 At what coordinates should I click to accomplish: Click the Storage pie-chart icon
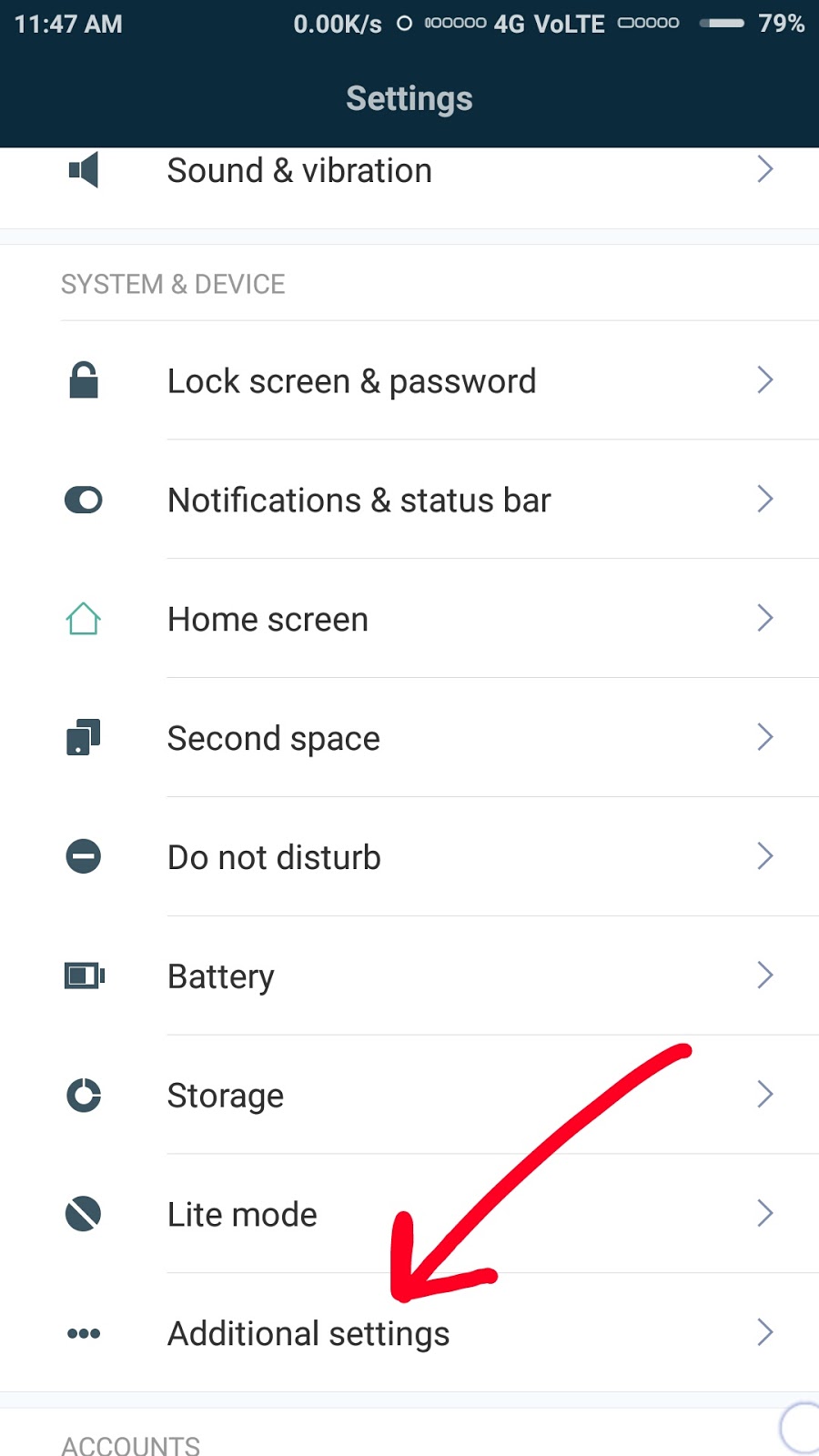pyautogui.click(x=83, y=1095)
